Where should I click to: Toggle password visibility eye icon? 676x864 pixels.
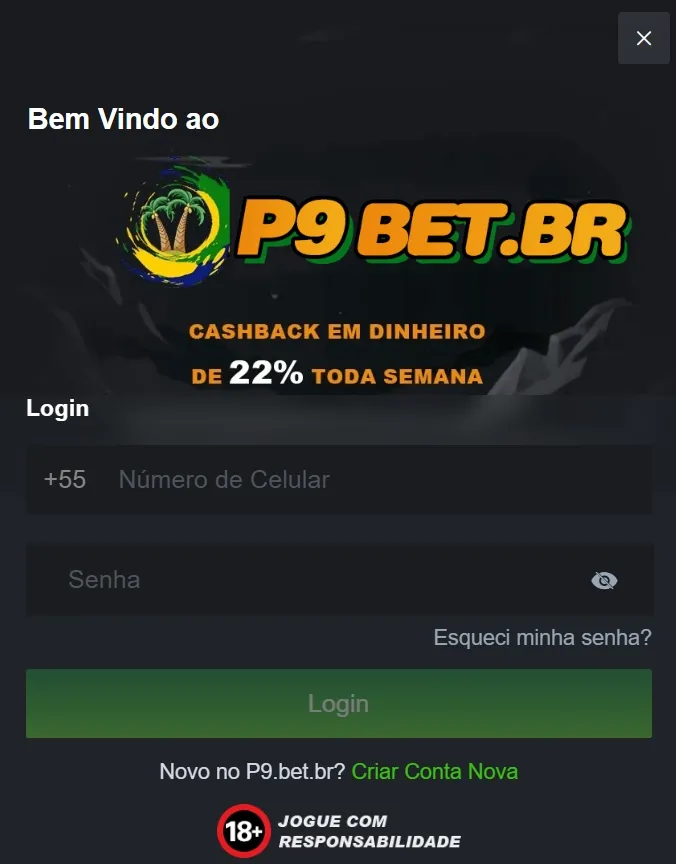(x=604, y=581)
